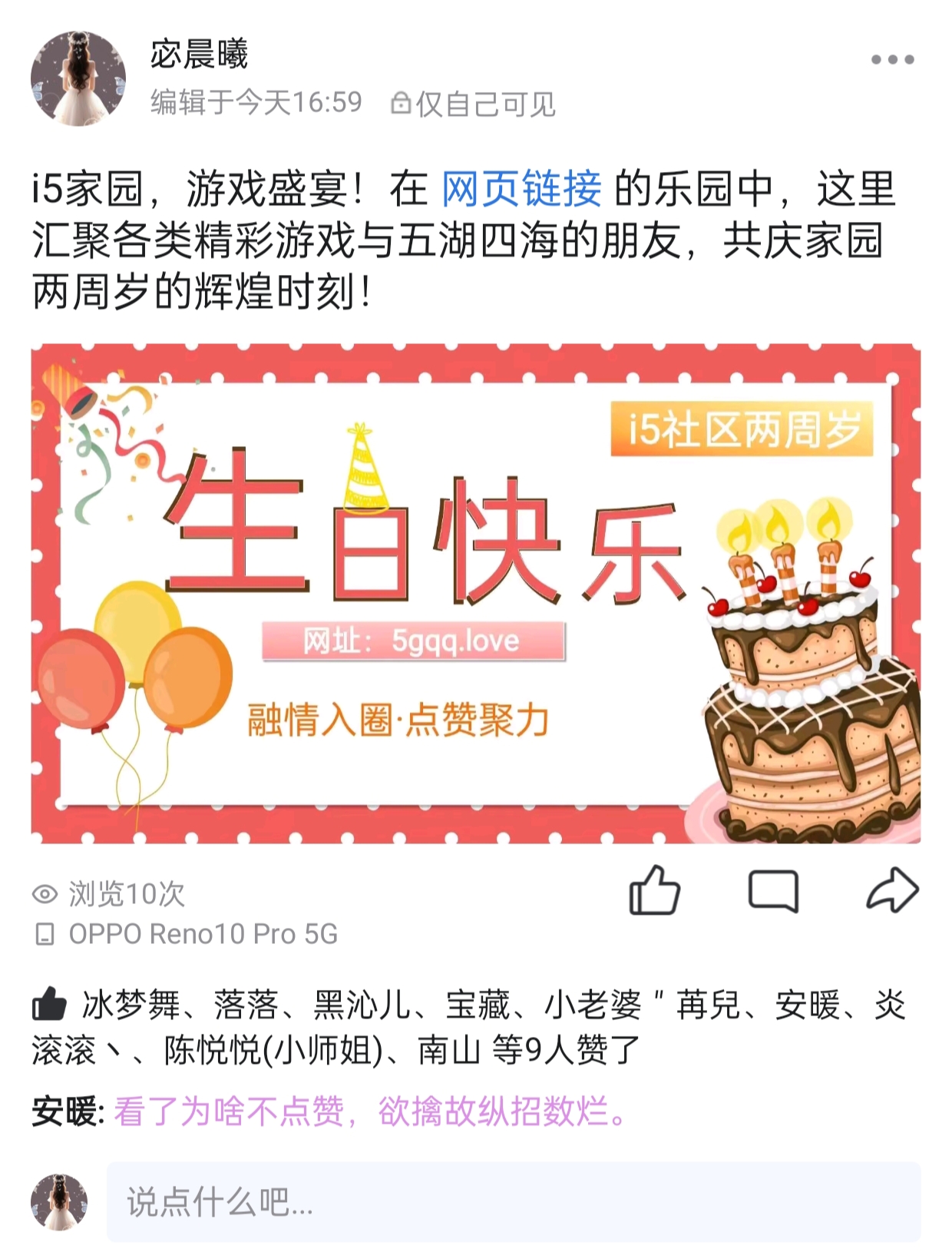Open 冰梦舞's profile in likes list
This screenshot has height=1252, width=952.
(131, 1005)
